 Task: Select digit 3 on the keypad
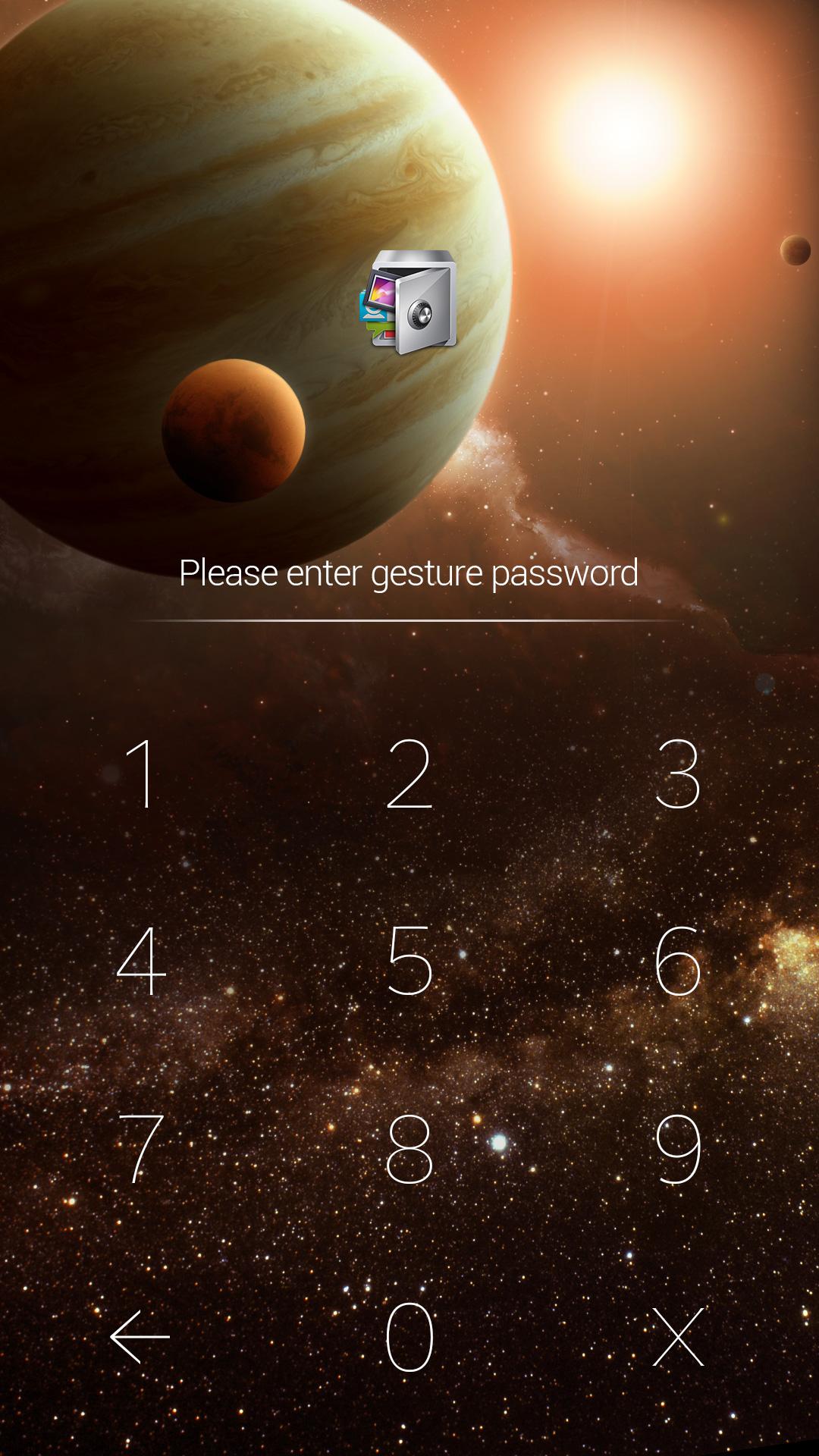(677, 773)
